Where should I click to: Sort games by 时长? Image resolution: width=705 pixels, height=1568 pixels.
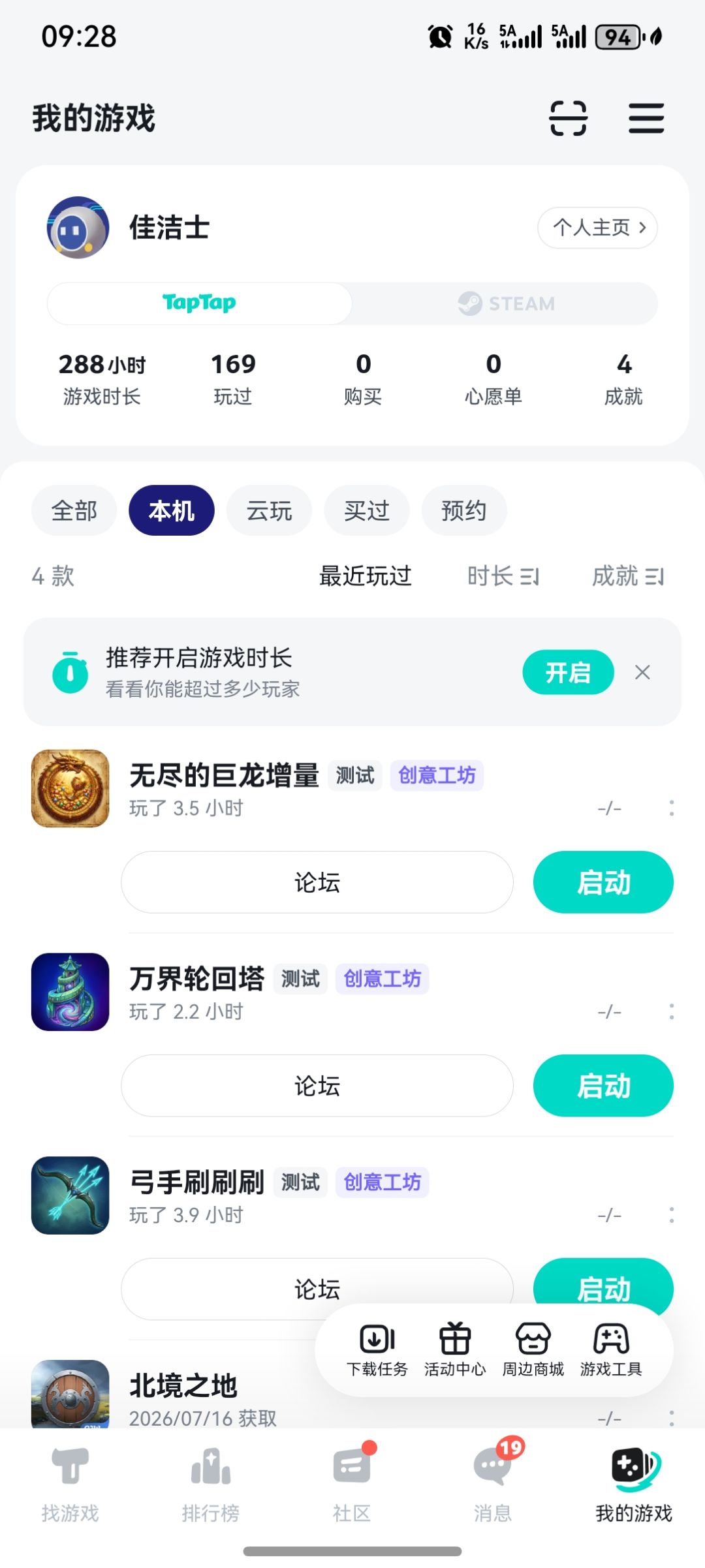[x=503, y=576]
